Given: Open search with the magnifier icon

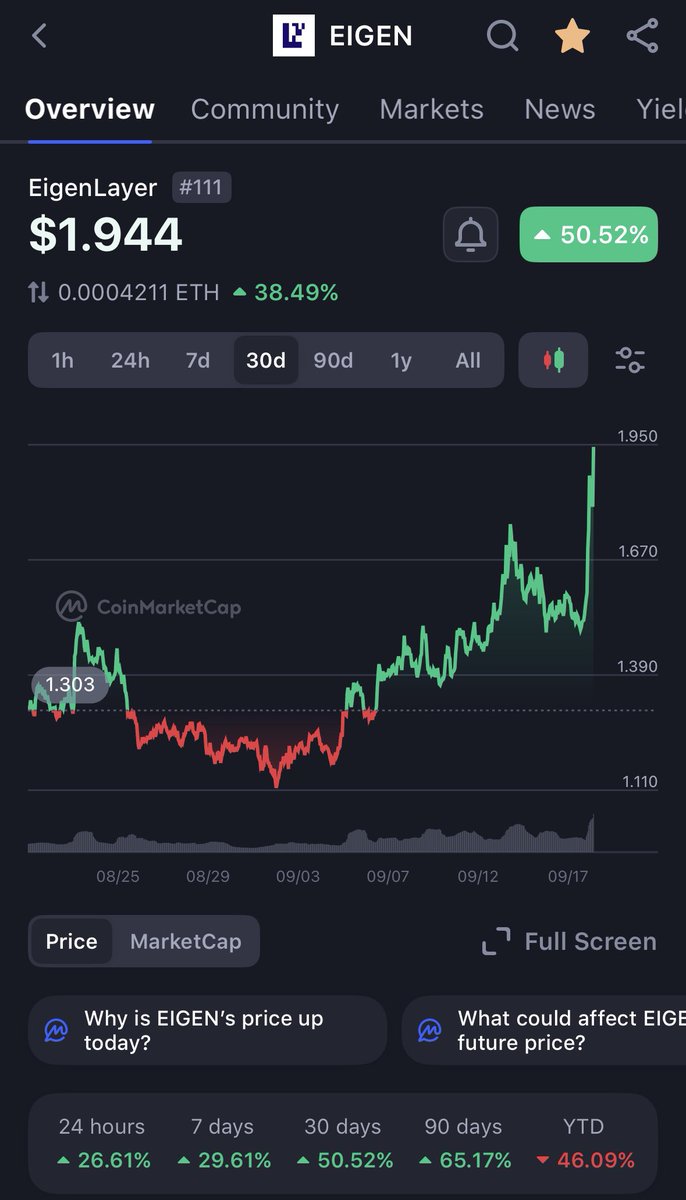Looking at the screenshot, I should coord(502,37).
